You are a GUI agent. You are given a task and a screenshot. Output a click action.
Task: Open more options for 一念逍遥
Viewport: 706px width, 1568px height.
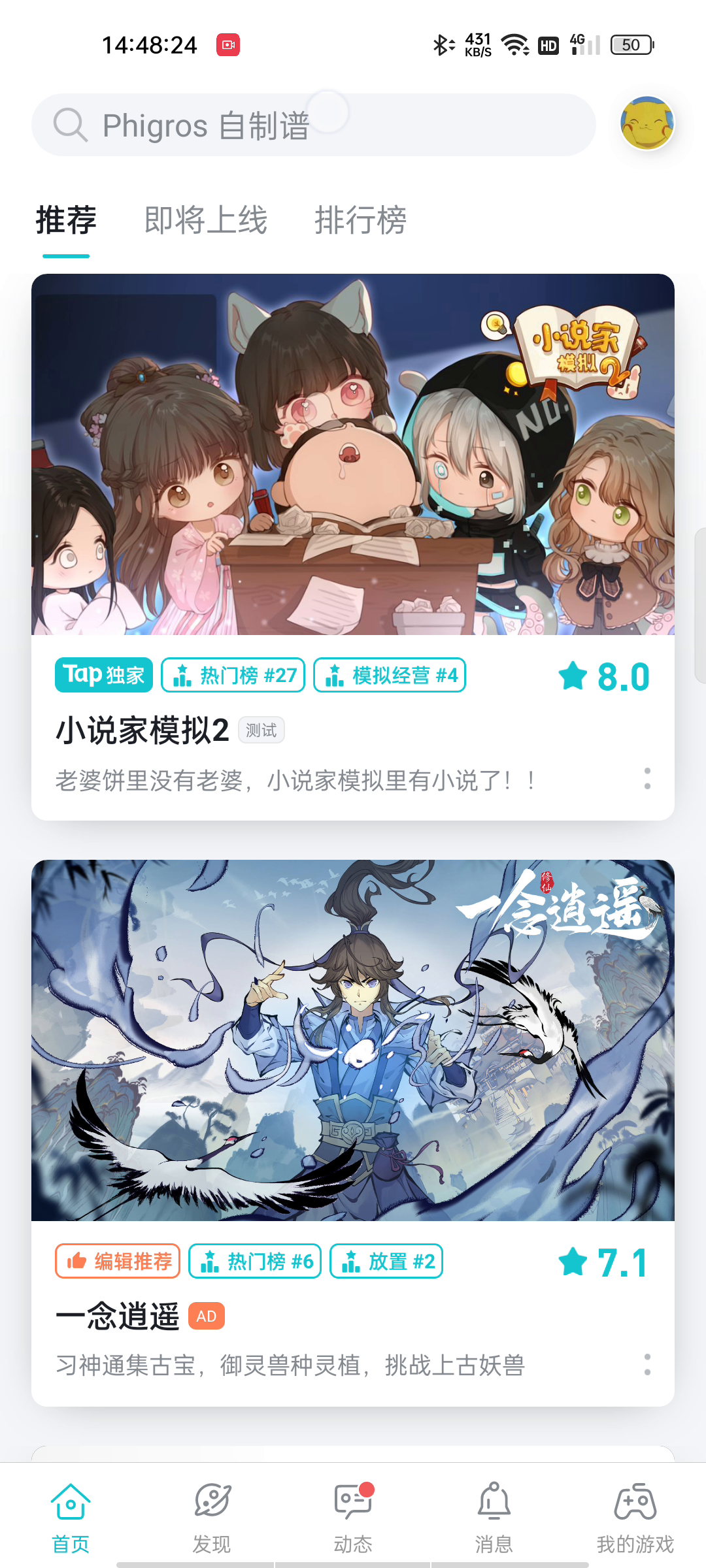pos(647,1364)
